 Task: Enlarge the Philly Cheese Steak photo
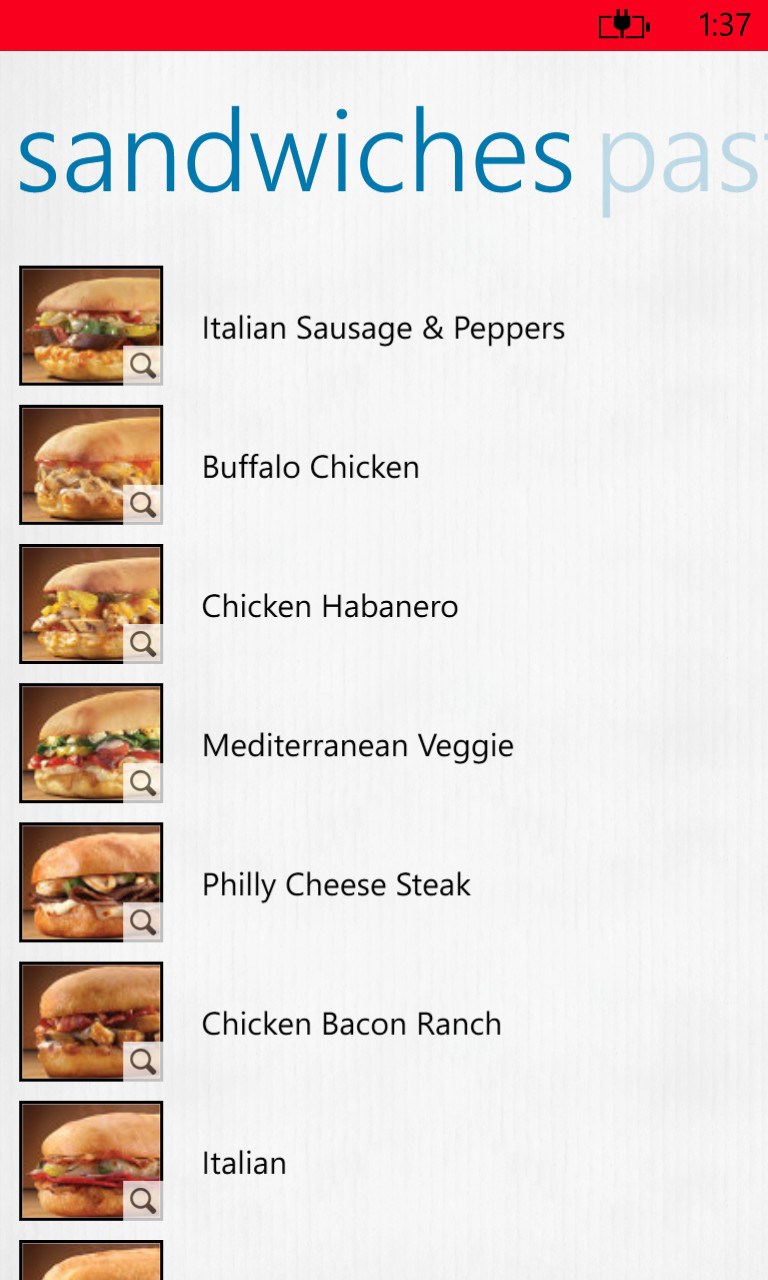(143, 922)
